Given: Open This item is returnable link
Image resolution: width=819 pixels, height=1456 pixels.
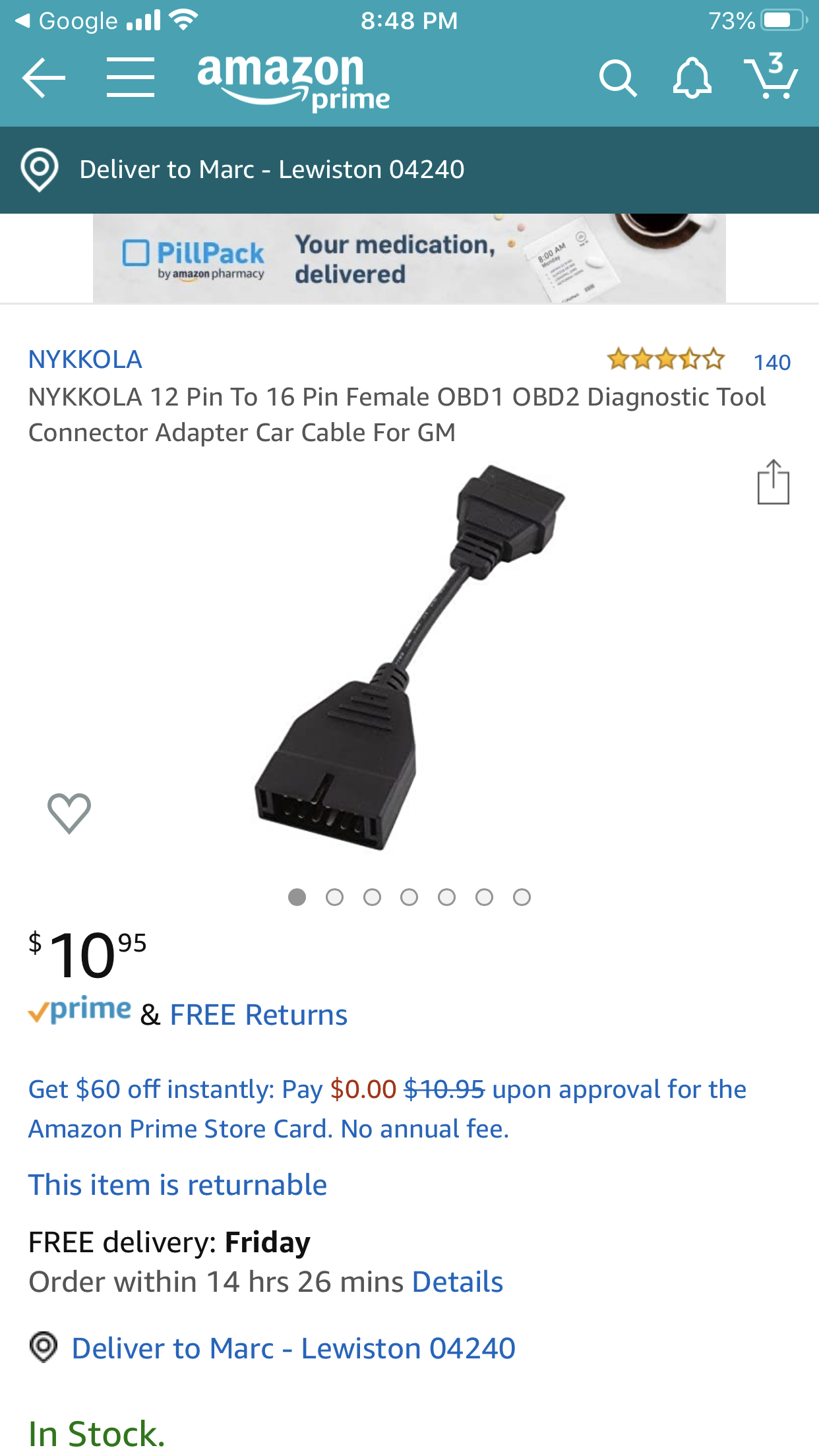Looking at the screenshot, I should pos(177,1185).
